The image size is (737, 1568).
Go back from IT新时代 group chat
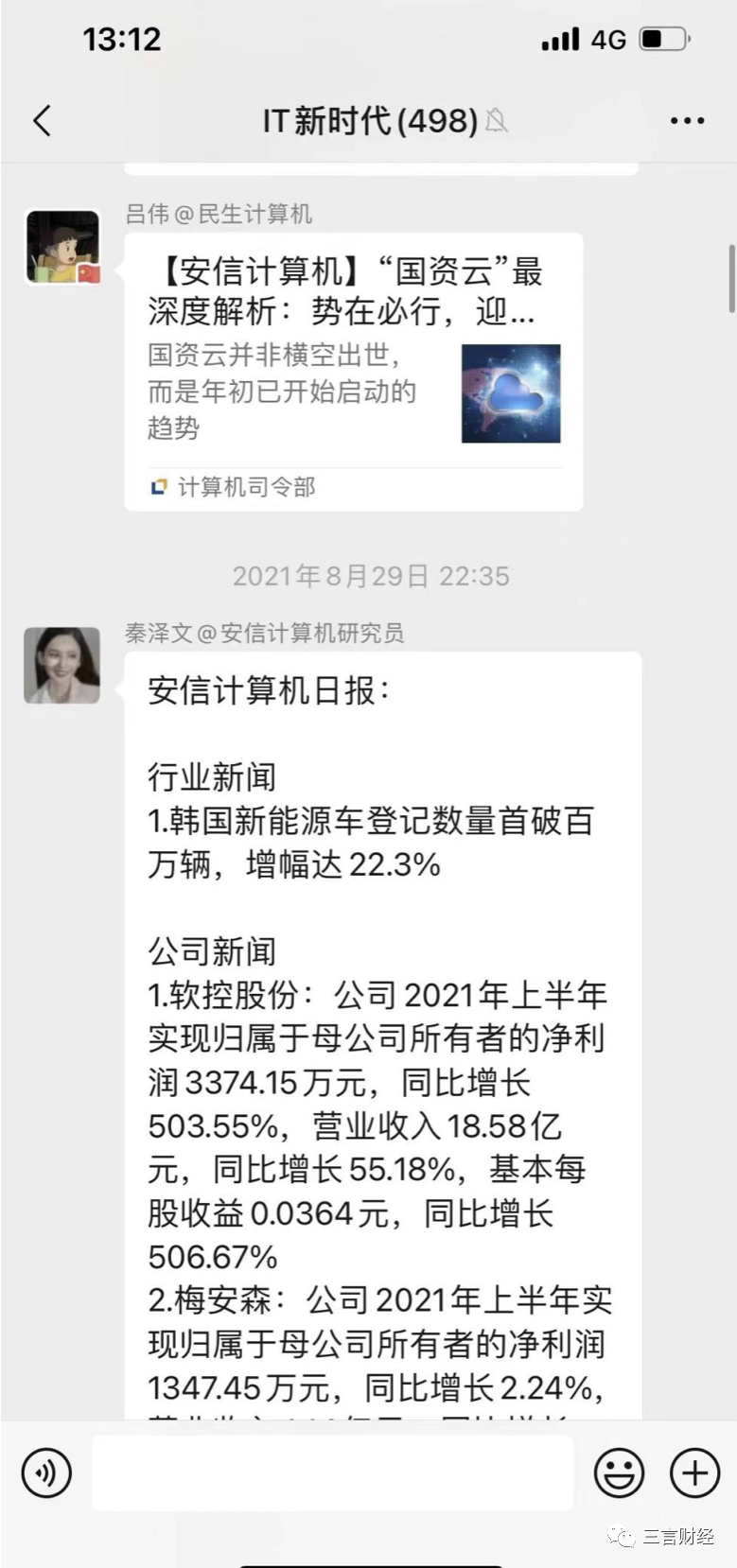click(x=43, y=121)
